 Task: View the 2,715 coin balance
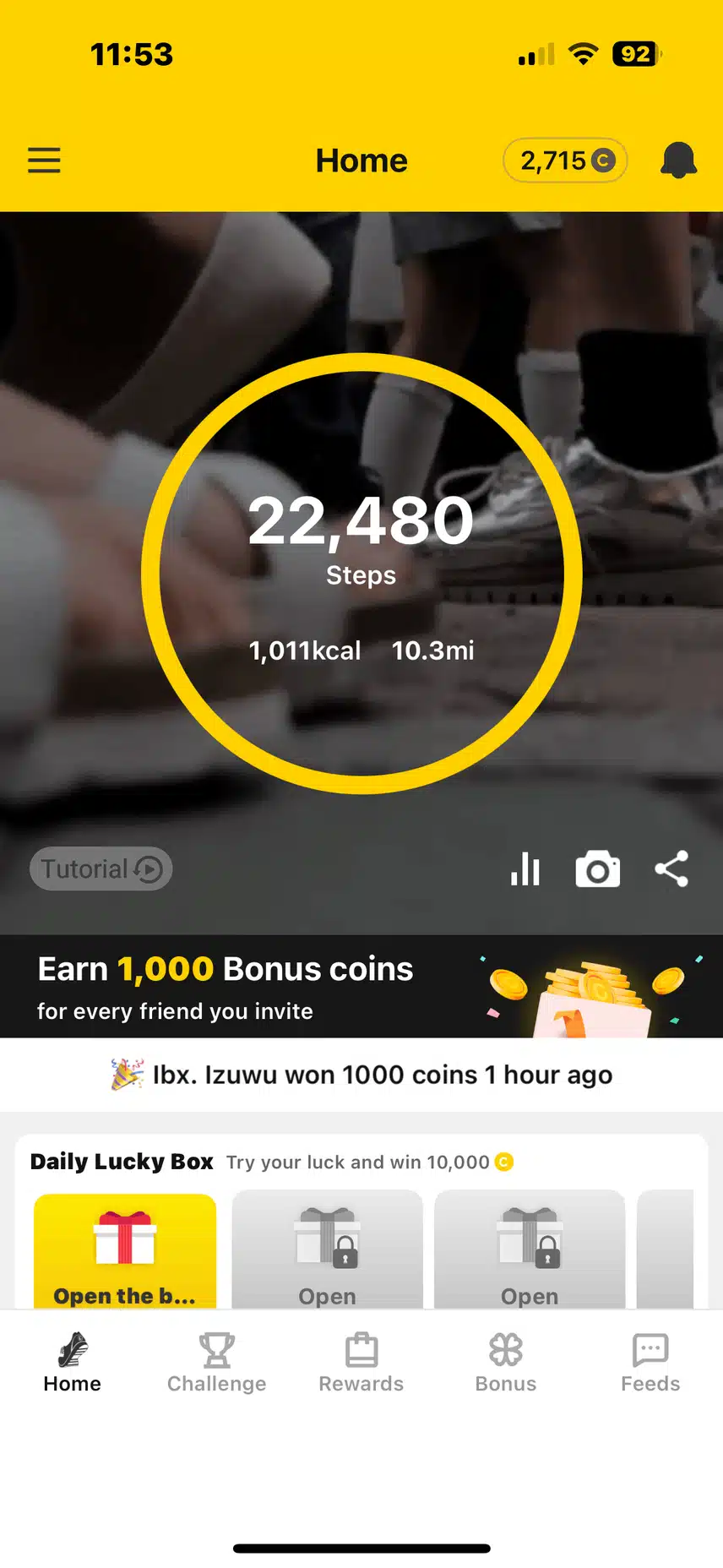(565, 161)
